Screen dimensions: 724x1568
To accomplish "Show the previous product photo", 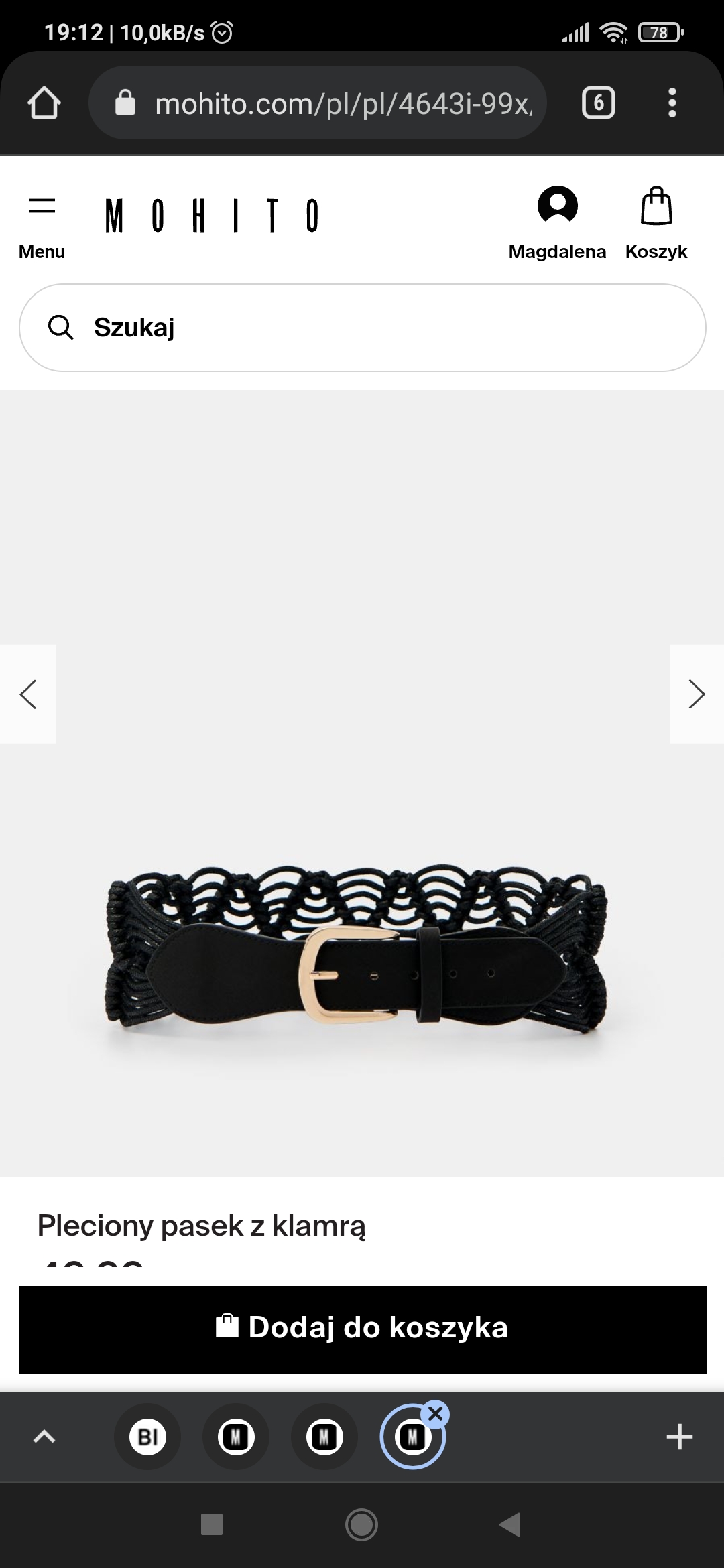I will point(28,694).
